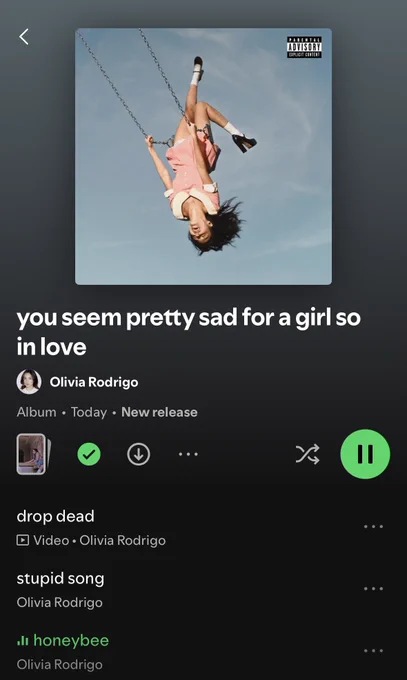Image resolution: width=407 pixels, height=680 pixels.
Task: Go back using the top-left arrow
Action: point(24,37)
